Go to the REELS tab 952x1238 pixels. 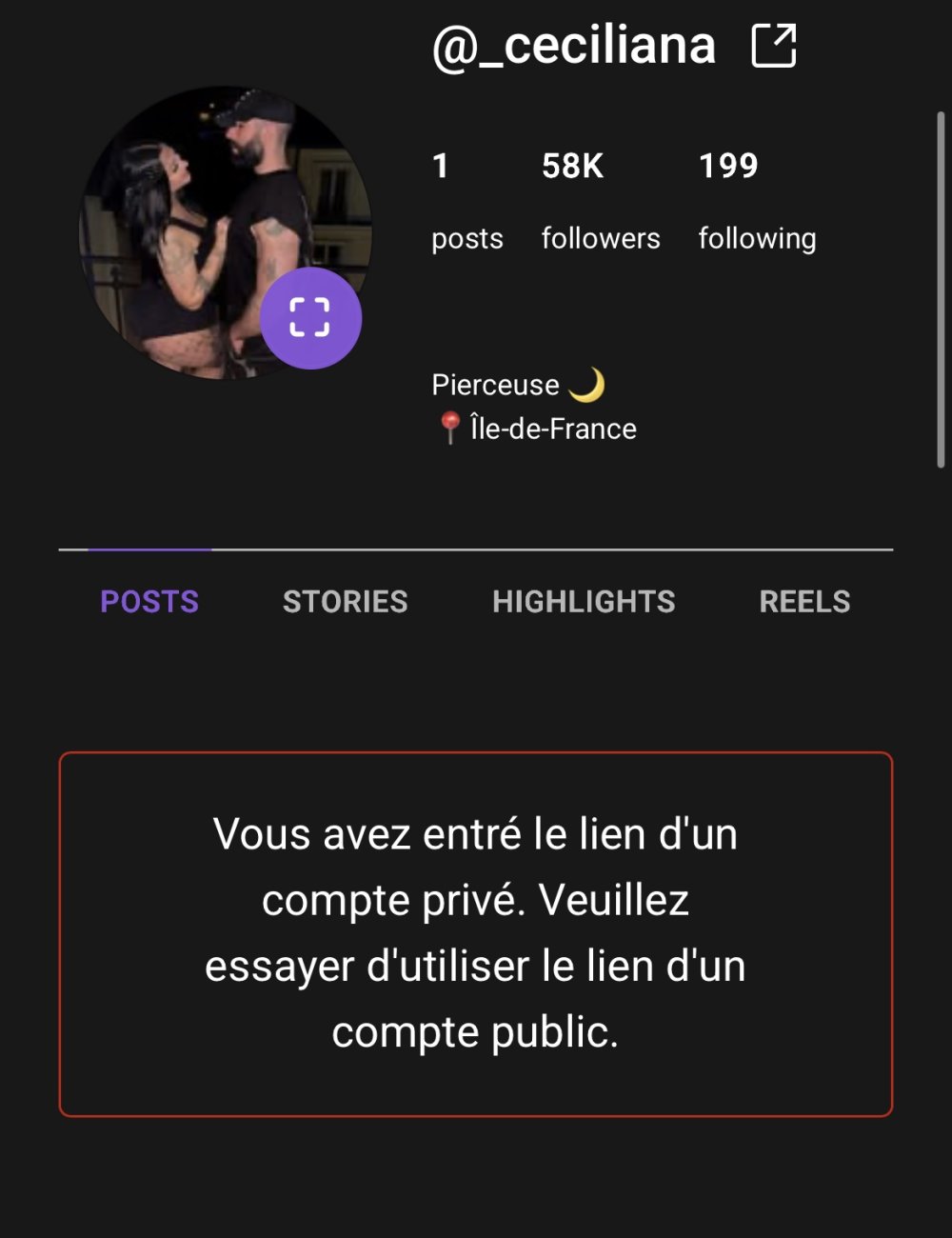tap(804, 602)
